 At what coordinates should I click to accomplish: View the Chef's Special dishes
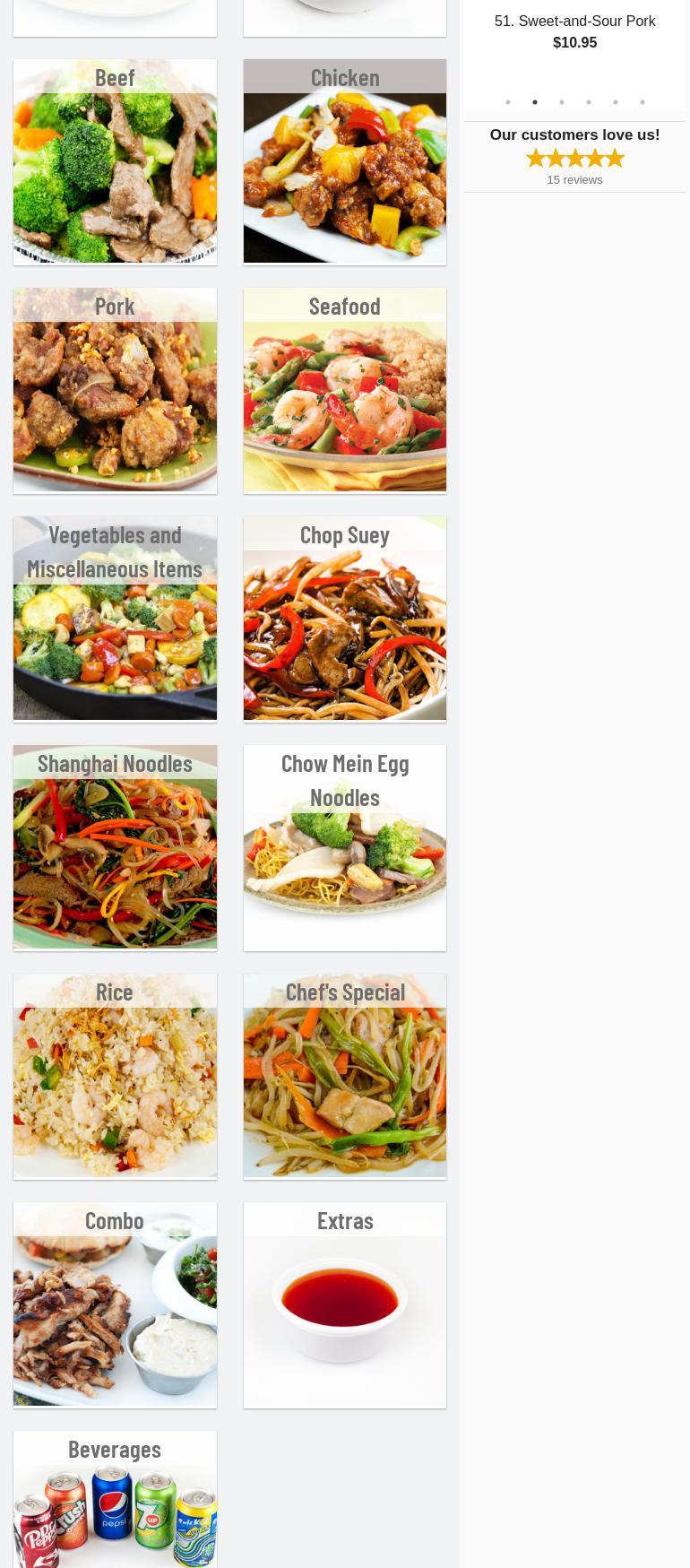345,1077
